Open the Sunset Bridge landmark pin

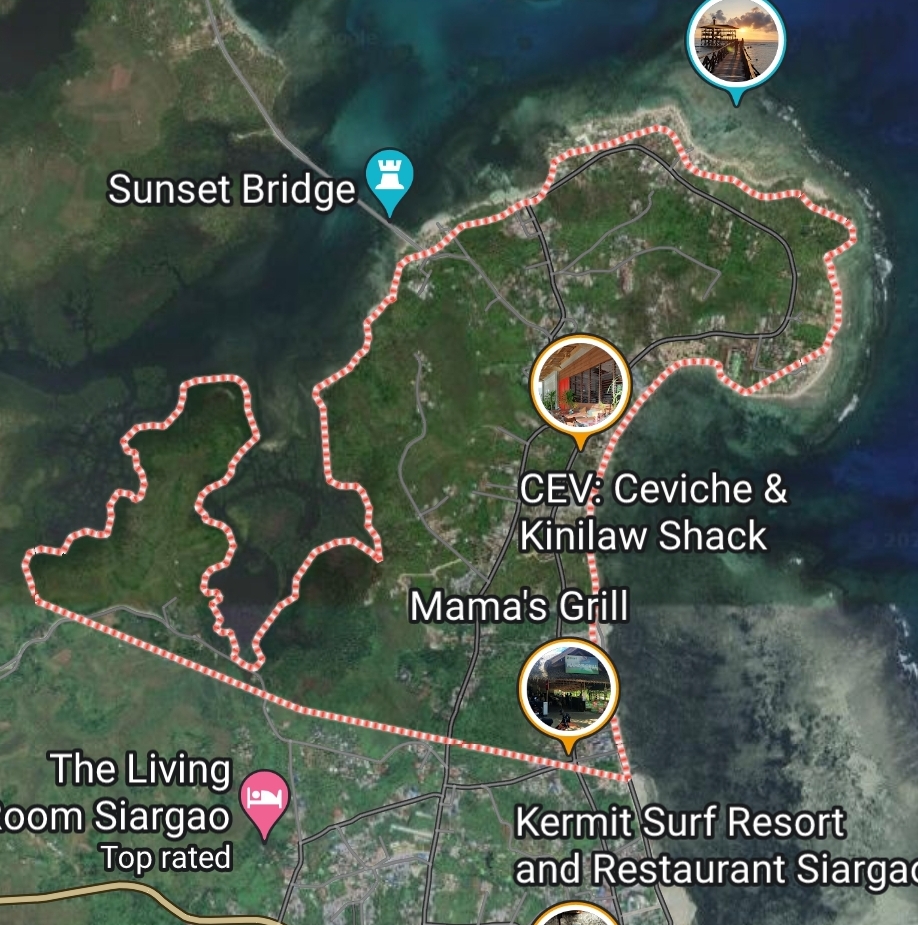coord(390,179)
